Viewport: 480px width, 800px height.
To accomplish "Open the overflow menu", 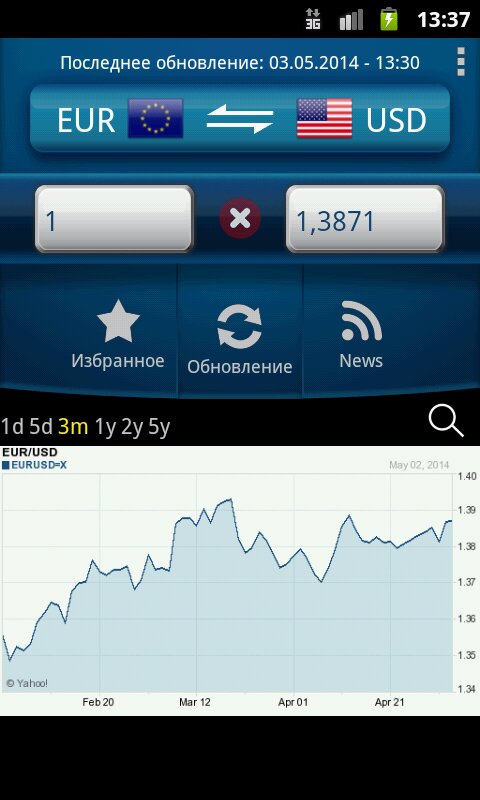I will pyautogui.click(x=461, y=62).
